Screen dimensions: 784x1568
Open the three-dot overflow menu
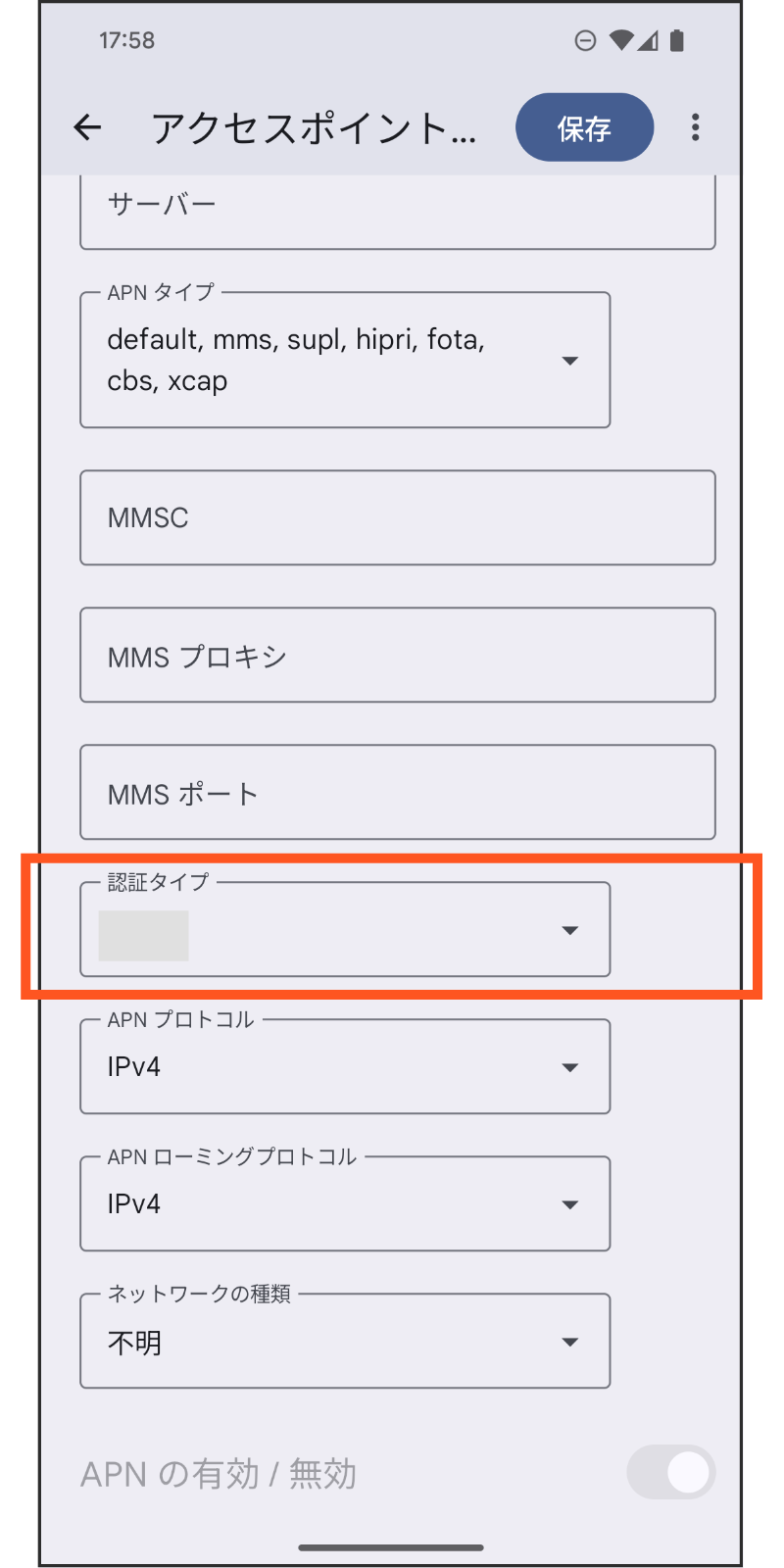(695, 127)
